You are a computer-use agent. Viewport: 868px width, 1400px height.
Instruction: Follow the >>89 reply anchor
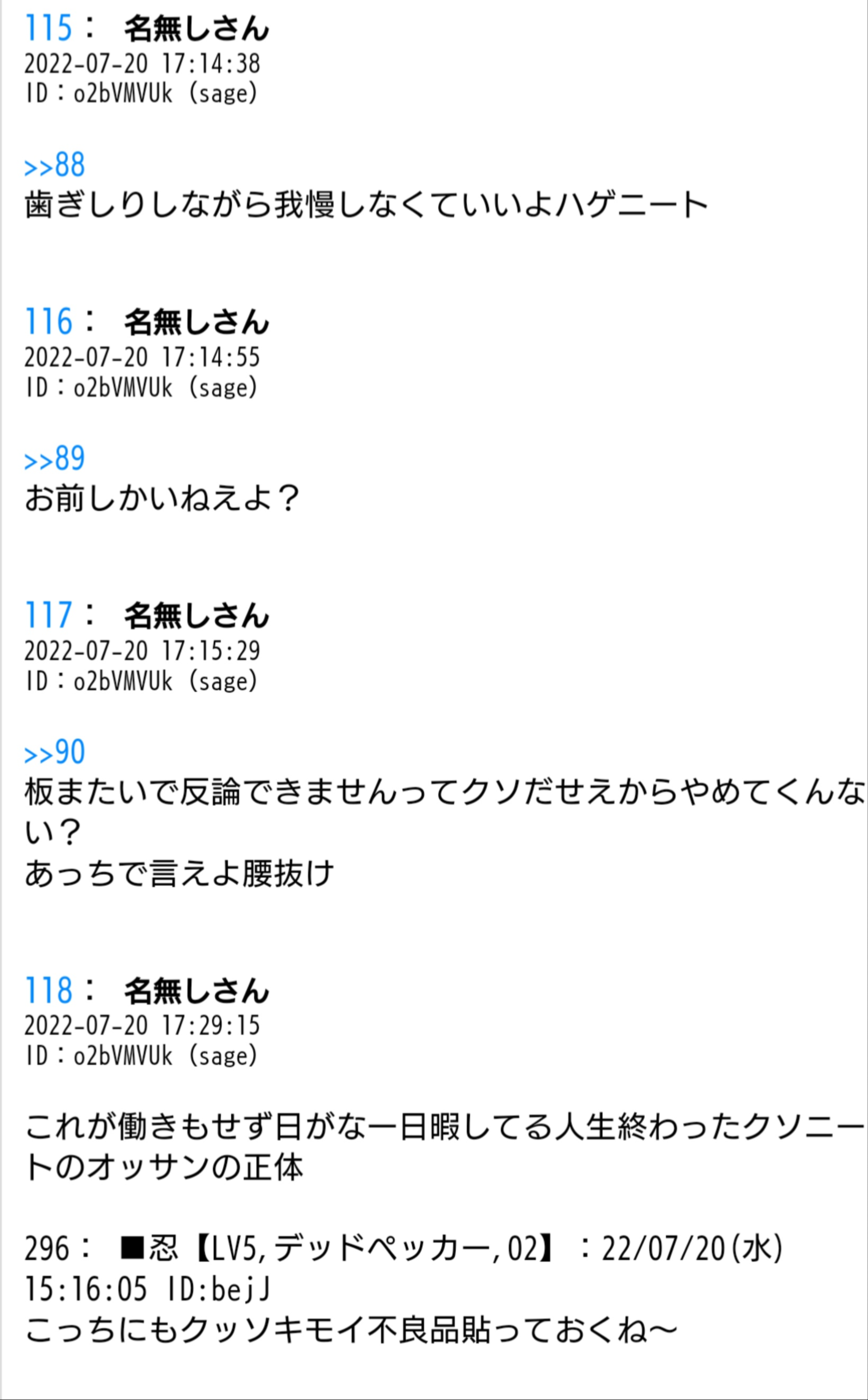tap(54, 459)
